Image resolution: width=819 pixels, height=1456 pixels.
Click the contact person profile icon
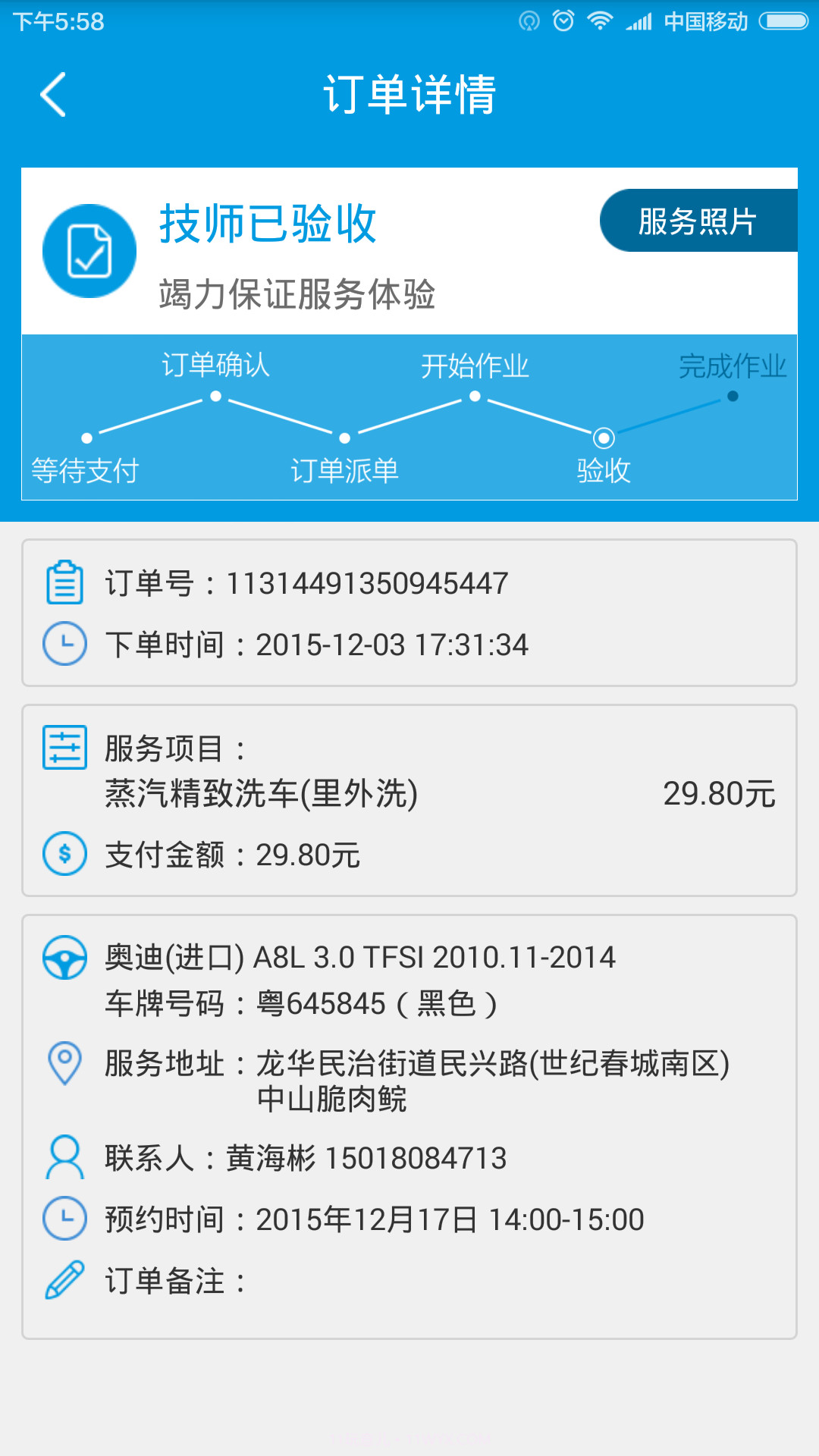pyautogui.click(x=65, y=1158)
